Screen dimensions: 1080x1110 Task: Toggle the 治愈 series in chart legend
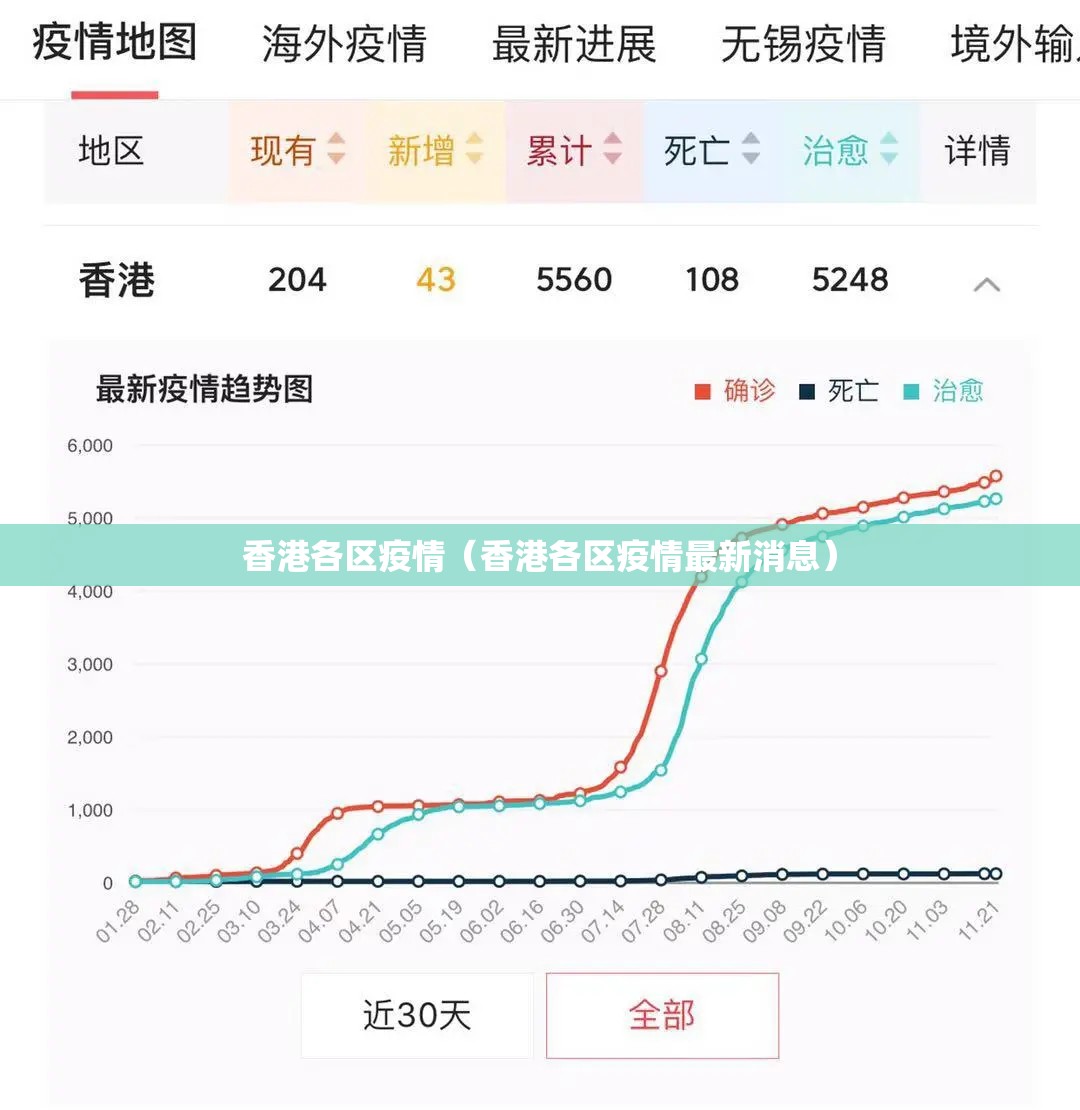pyautogui.click(x=944, y=391)
